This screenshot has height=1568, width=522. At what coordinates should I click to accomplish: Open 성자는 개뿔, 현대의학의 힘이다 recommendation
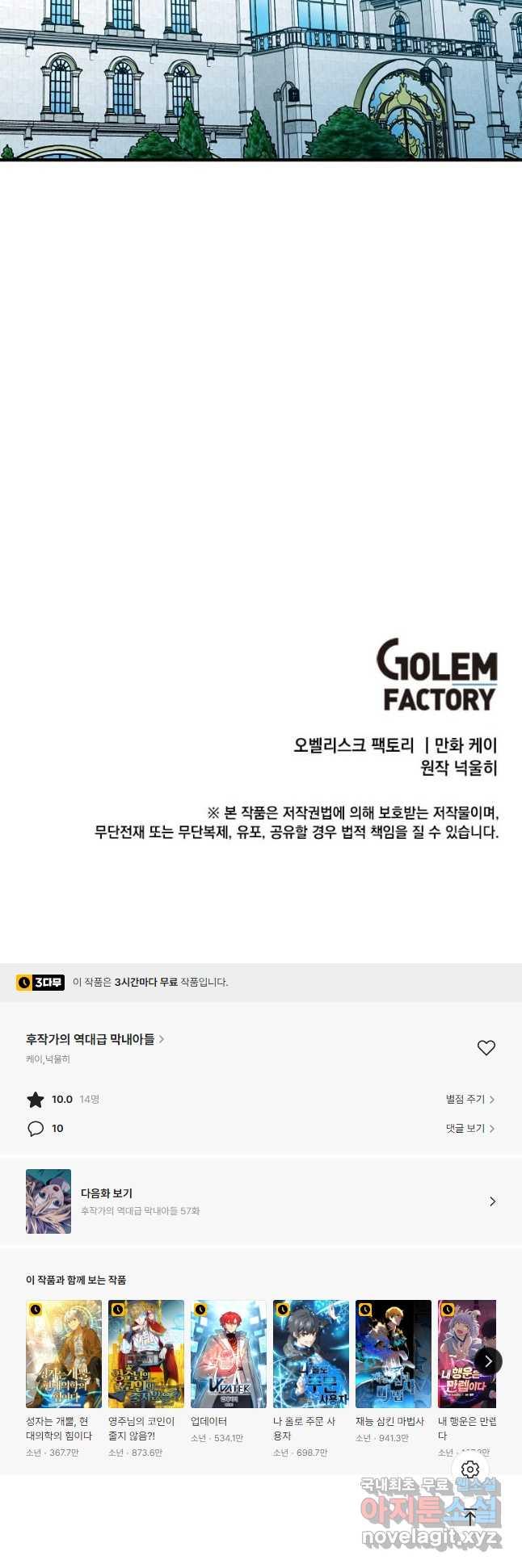pos(64,1354)
